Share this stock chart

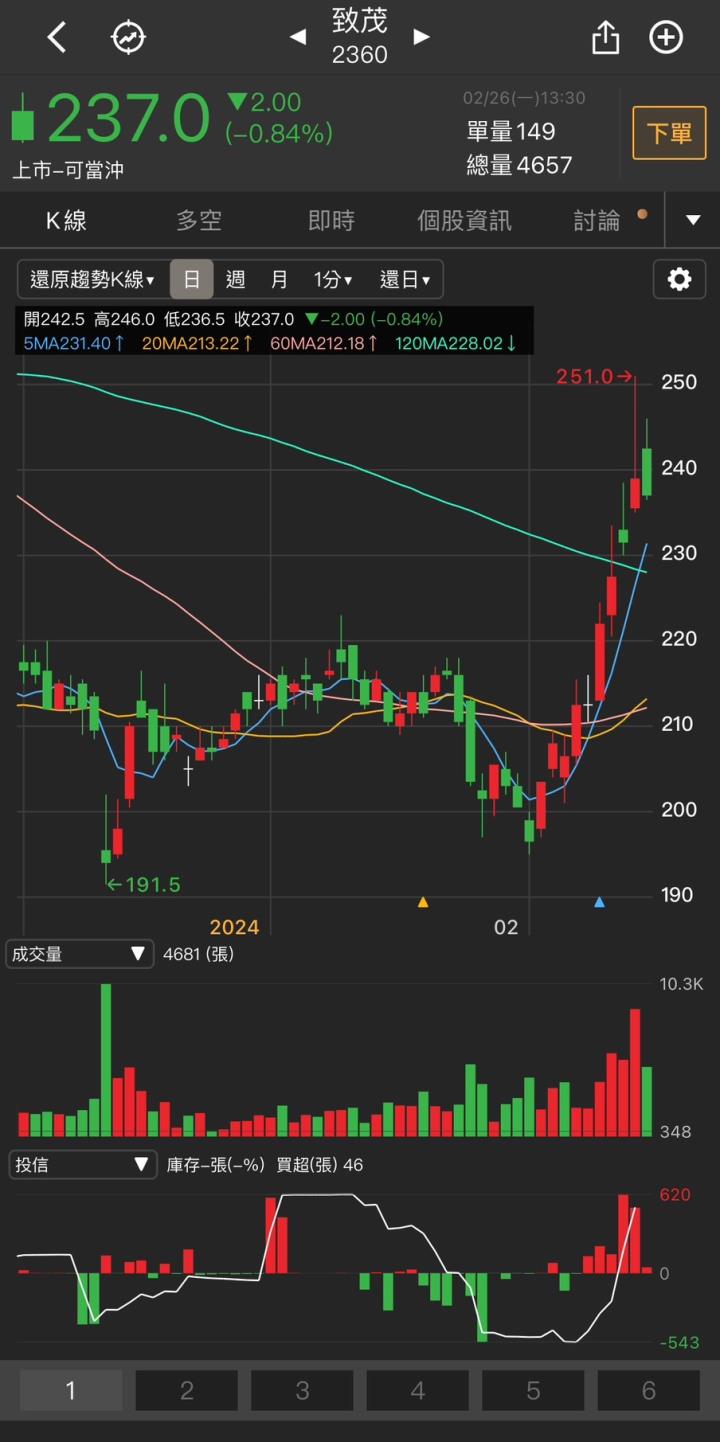pos(605,38)
